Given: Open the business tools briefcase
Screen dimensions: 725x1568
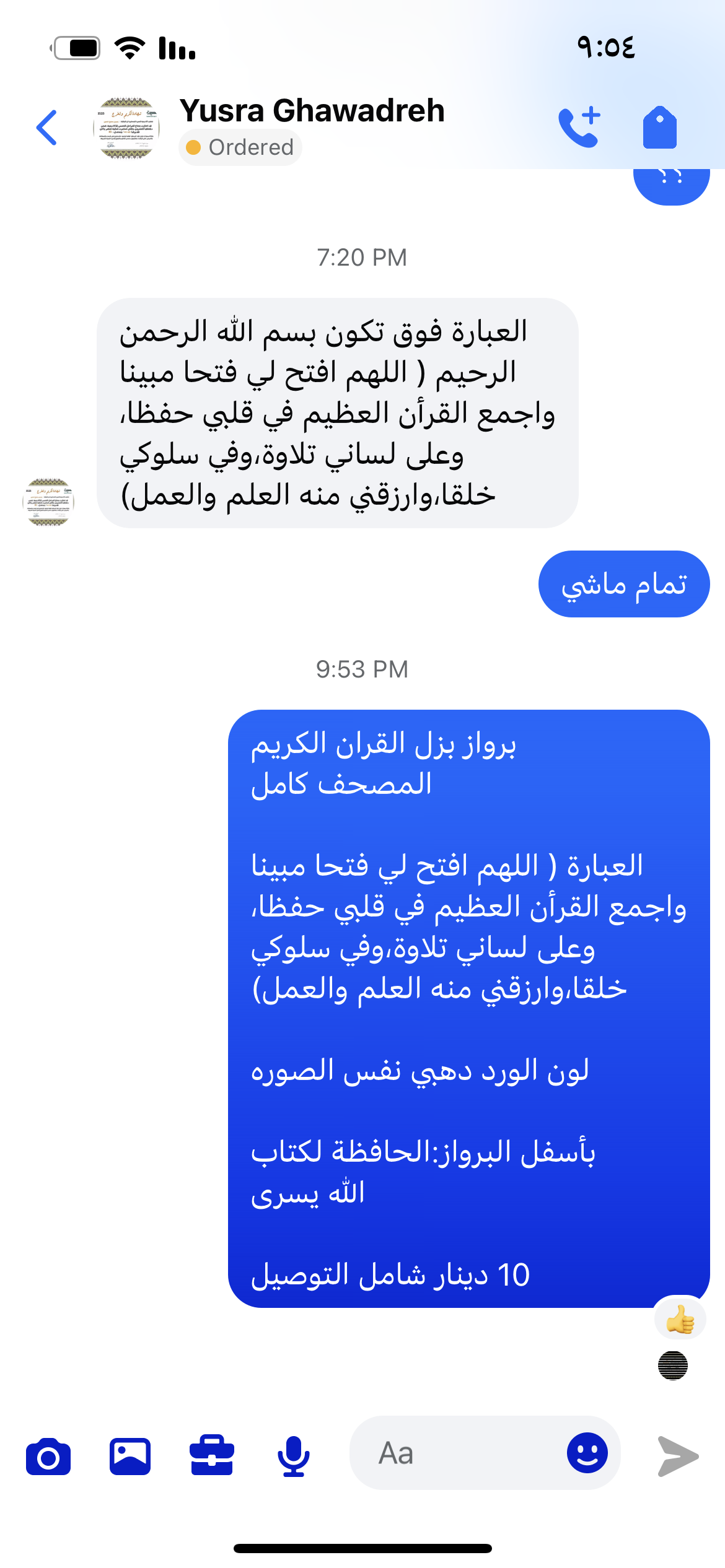Looking at the screenshot, I should point(212,1455).
